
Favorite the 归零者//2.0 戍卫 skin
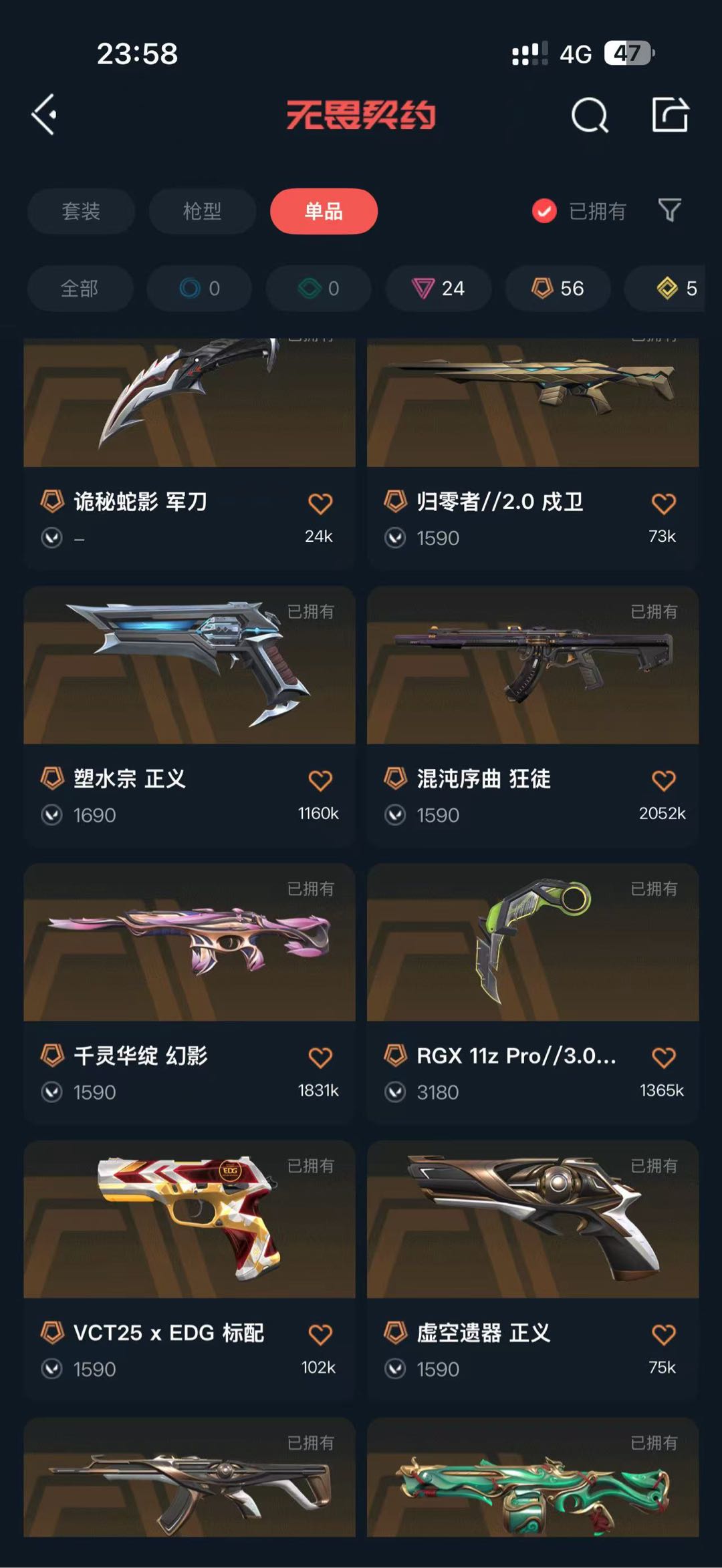(663, 504)
